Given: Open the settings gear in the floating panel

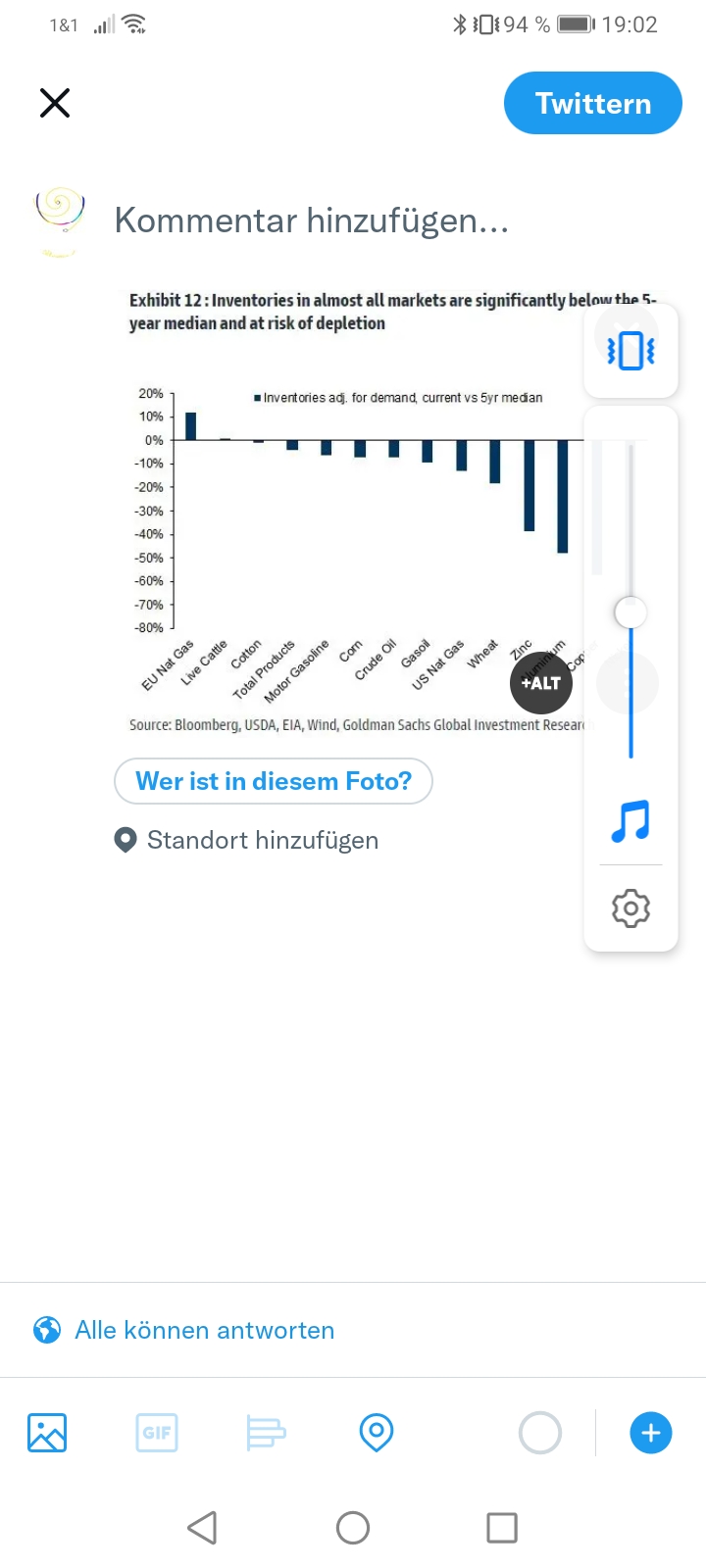Looking at the screenshot, I should click(630, 908).
